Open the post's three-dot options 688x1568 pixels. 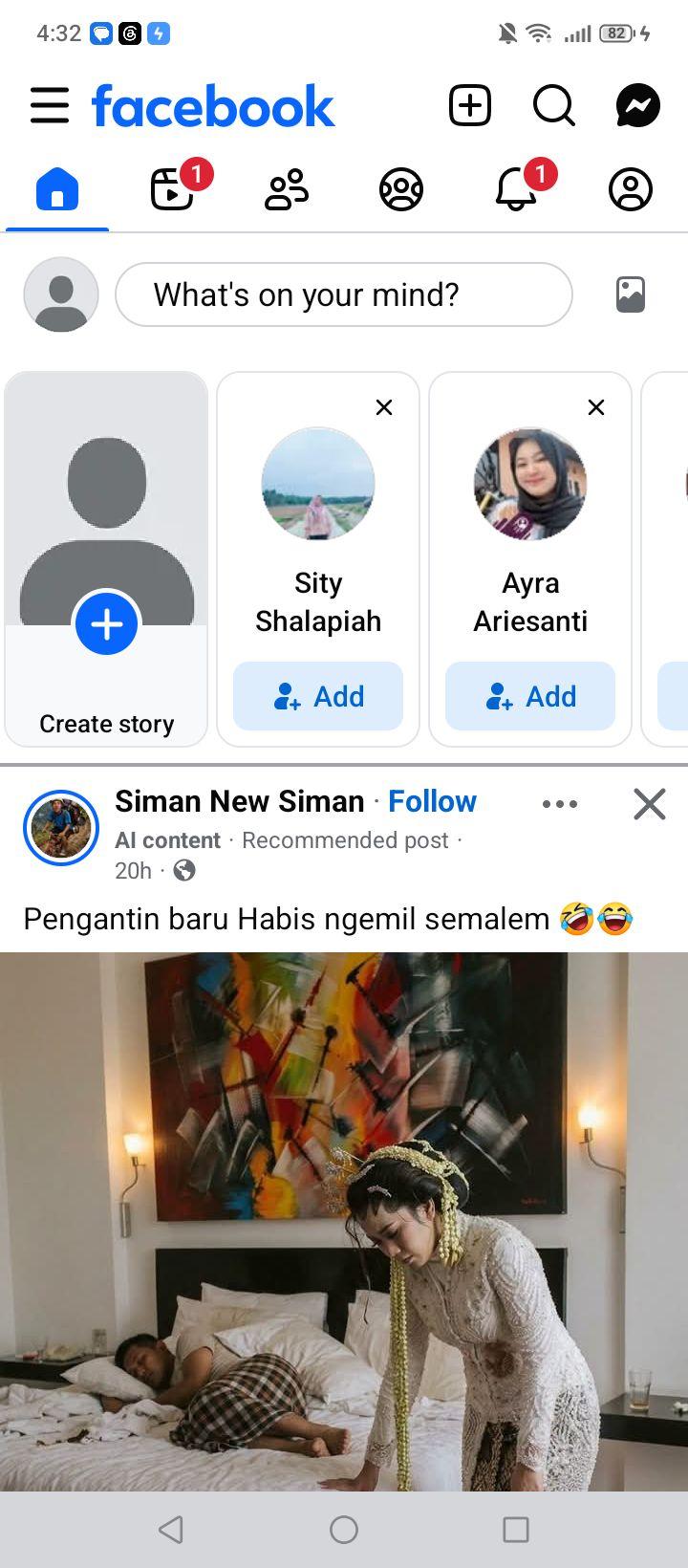coord(560,804)
